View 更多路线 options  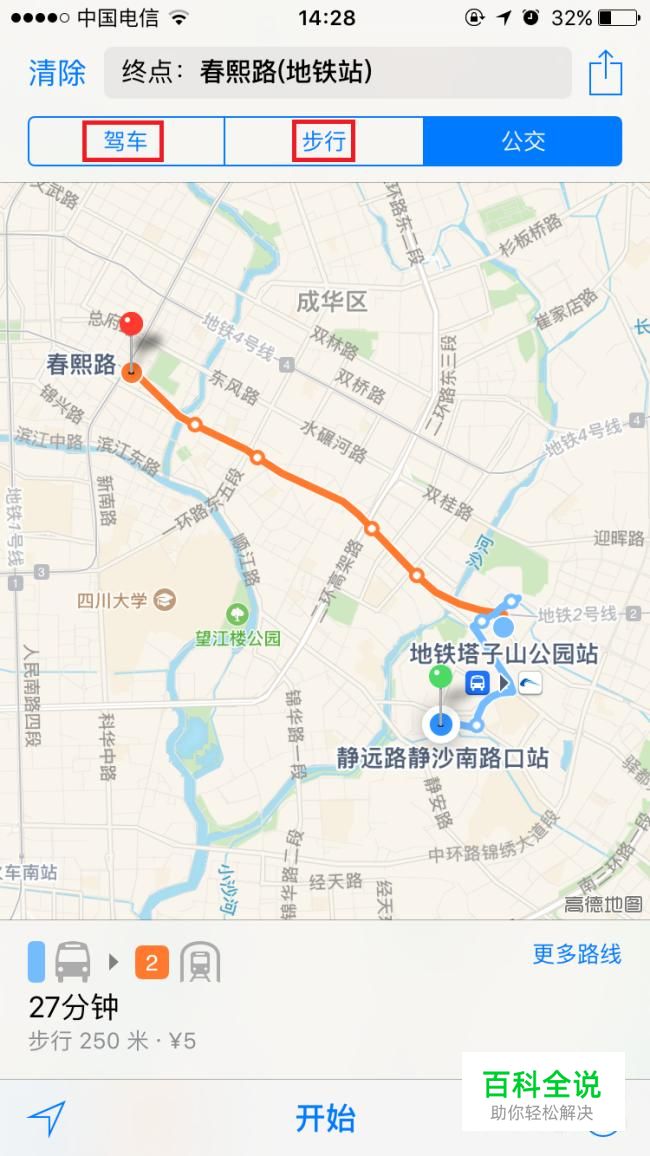(x=577, y=953)
